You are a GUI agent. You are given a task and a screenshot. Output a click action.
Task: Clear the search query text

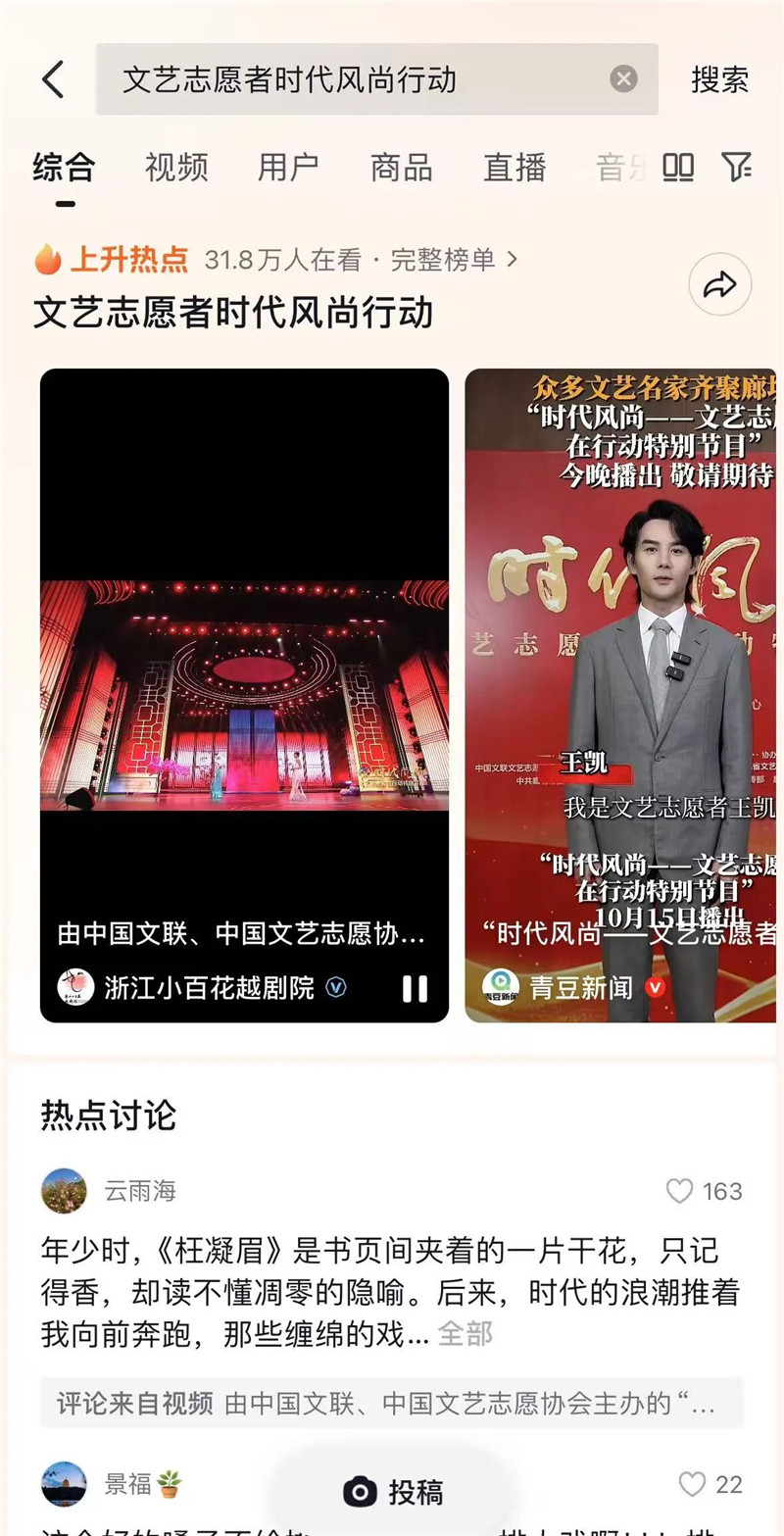click(623, 79)
